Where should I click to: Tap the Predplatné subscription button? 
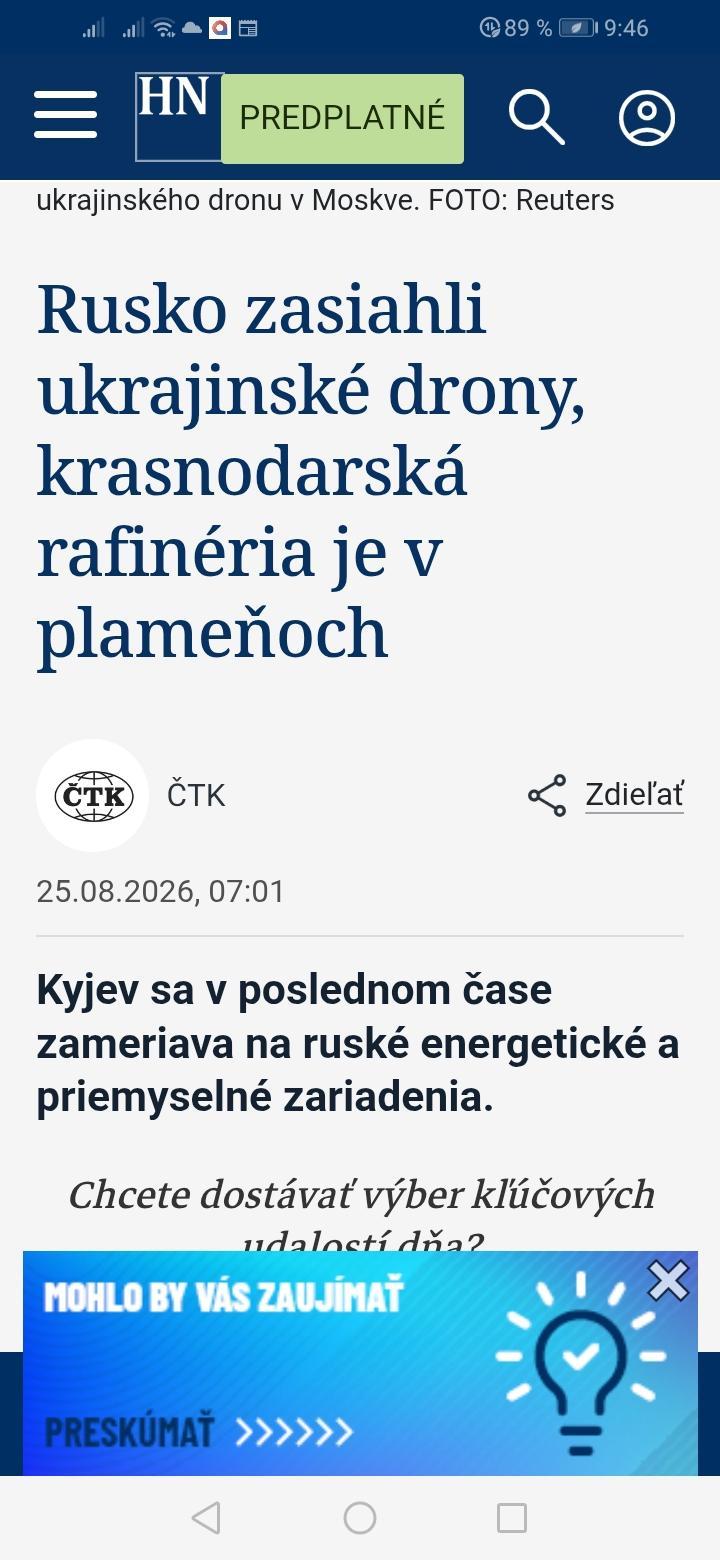point(342,118)
